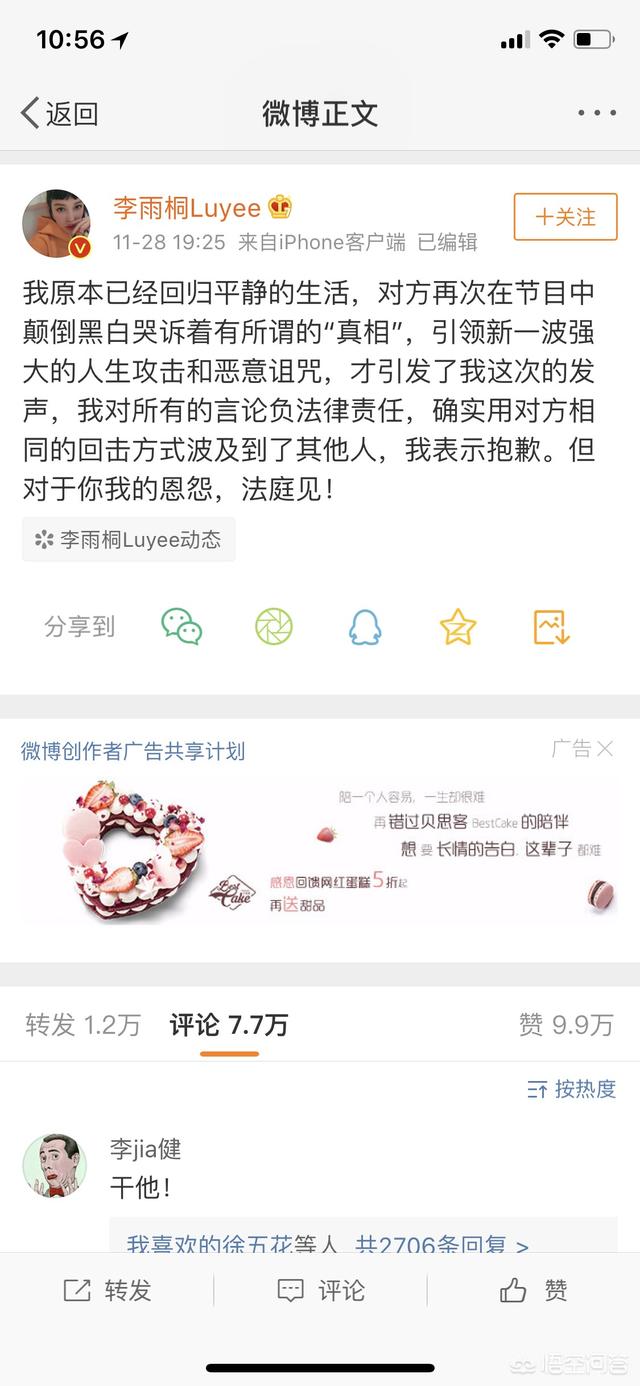Screen dimensions: 640x1386
Task: Share post to WeChat
Action: [182, 627]
